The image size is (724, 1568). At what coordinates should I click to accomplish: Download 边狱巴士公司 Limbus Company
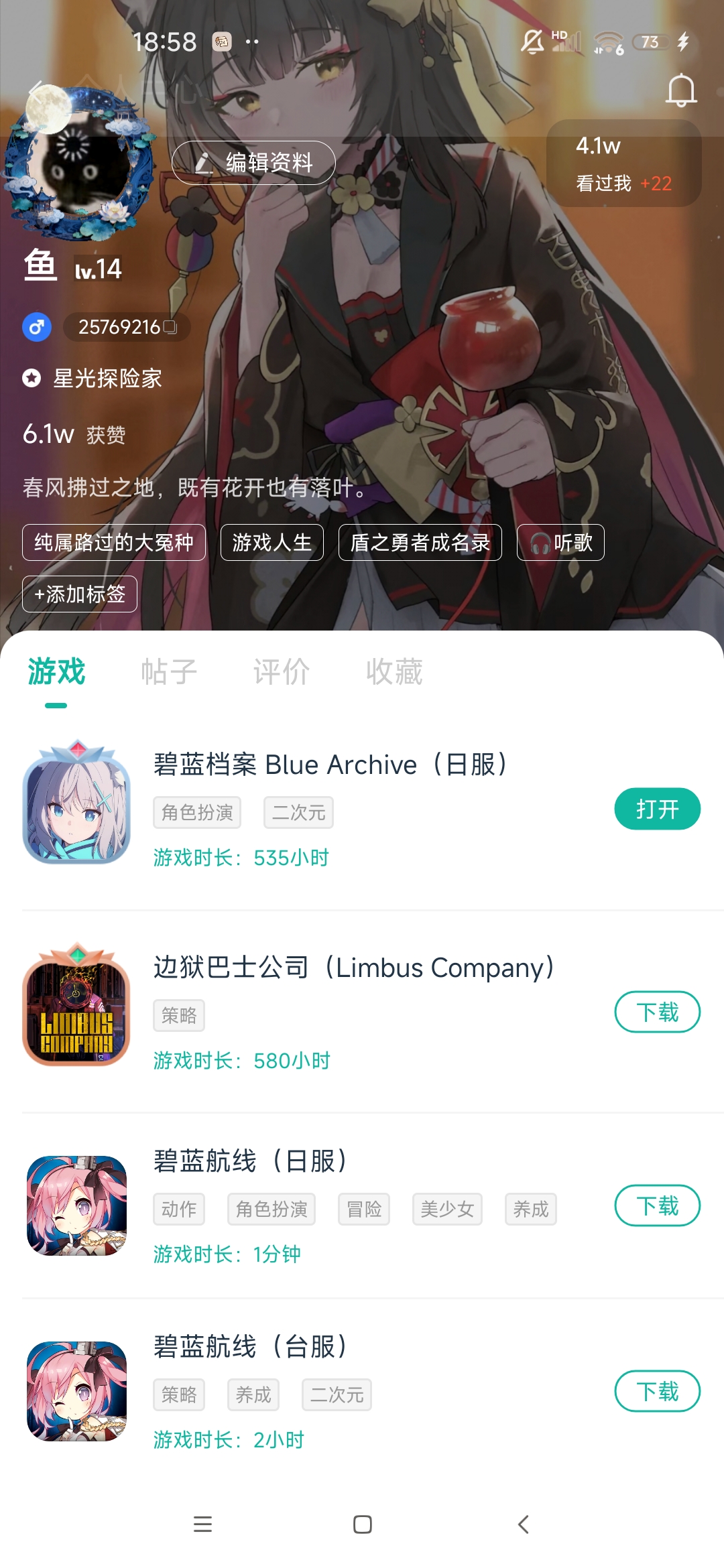pyautogui.click(x=657, y=1012)
